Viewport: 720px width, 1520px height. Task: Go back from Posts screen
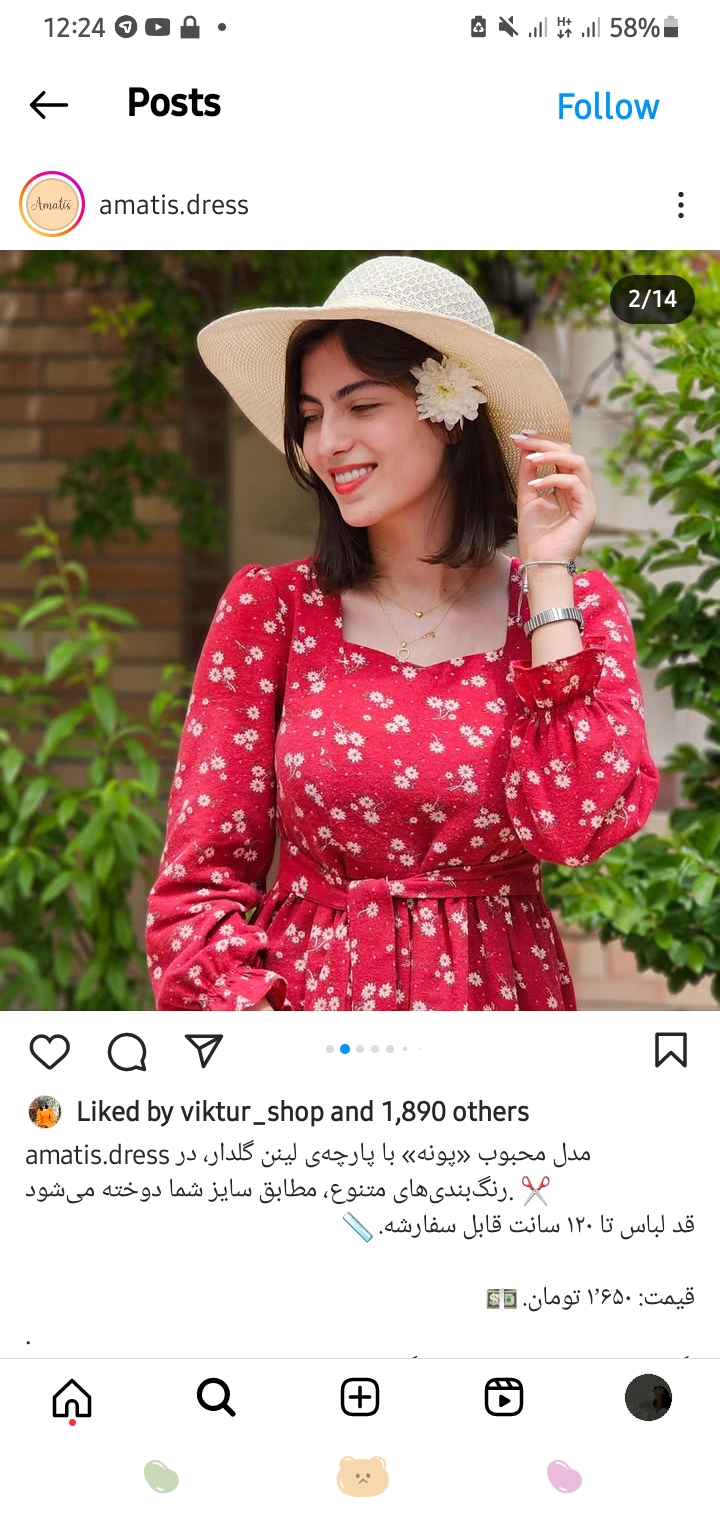48,105
